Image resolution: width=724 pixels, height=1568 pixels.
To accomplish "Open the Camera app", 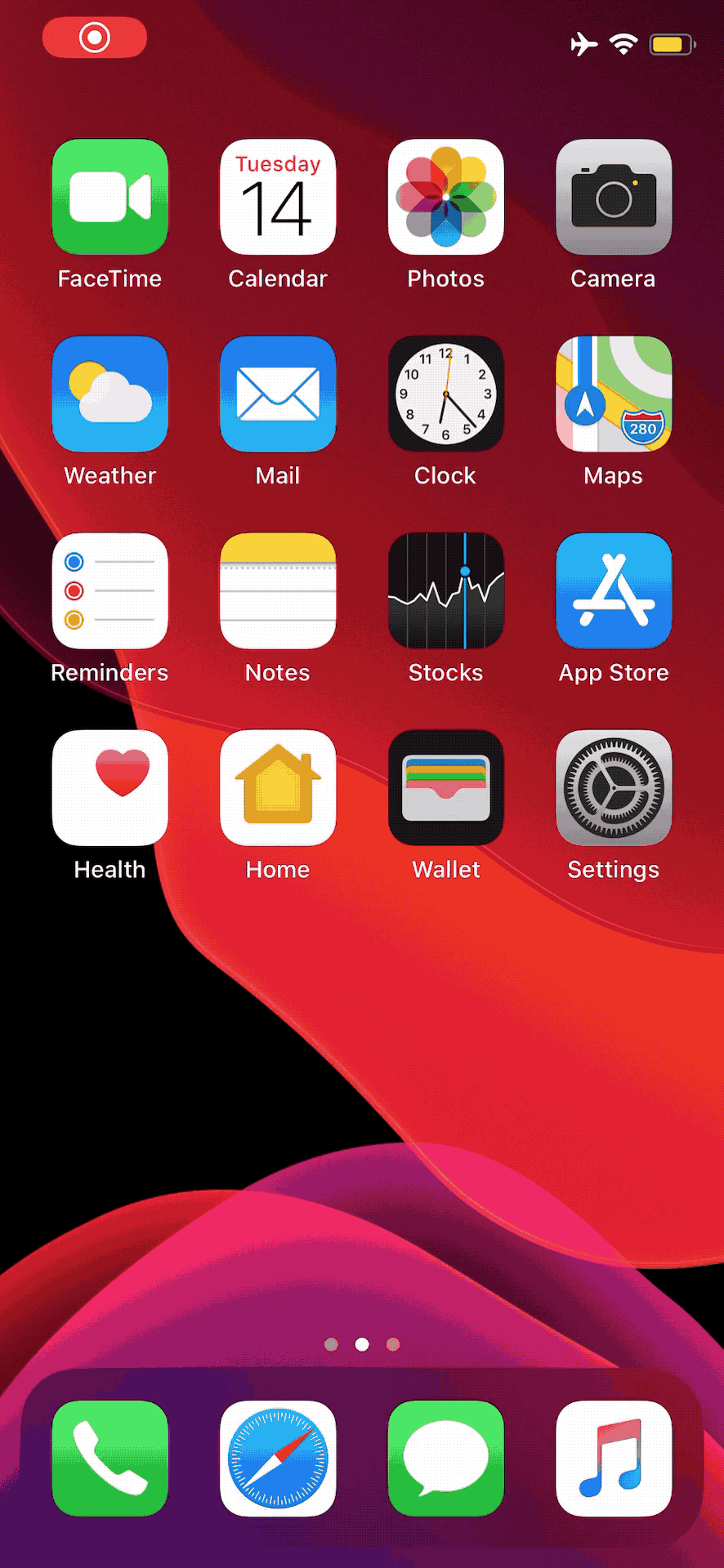I will click(x=614, y=197).
